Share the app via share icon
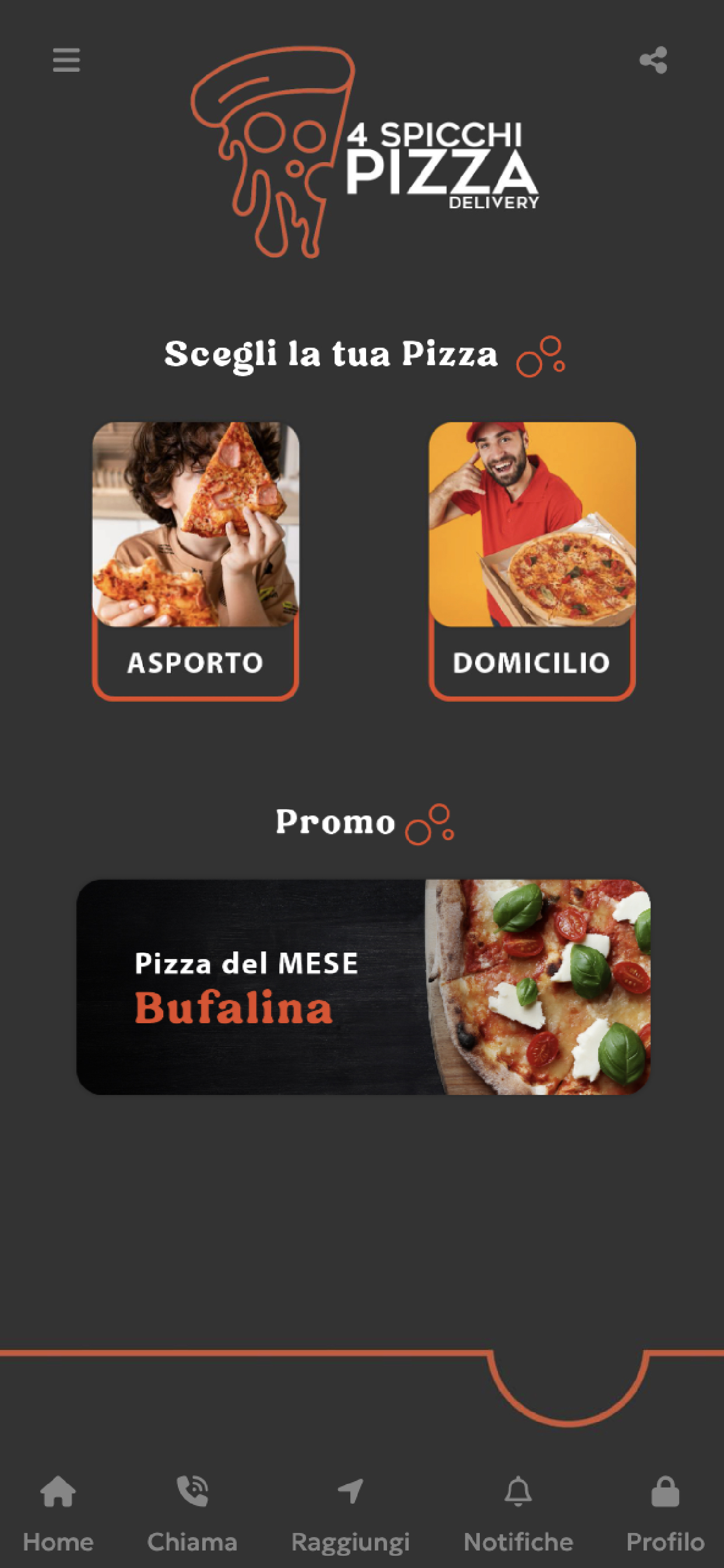The width and height of the screenshot is (724, 1568). 653,60
